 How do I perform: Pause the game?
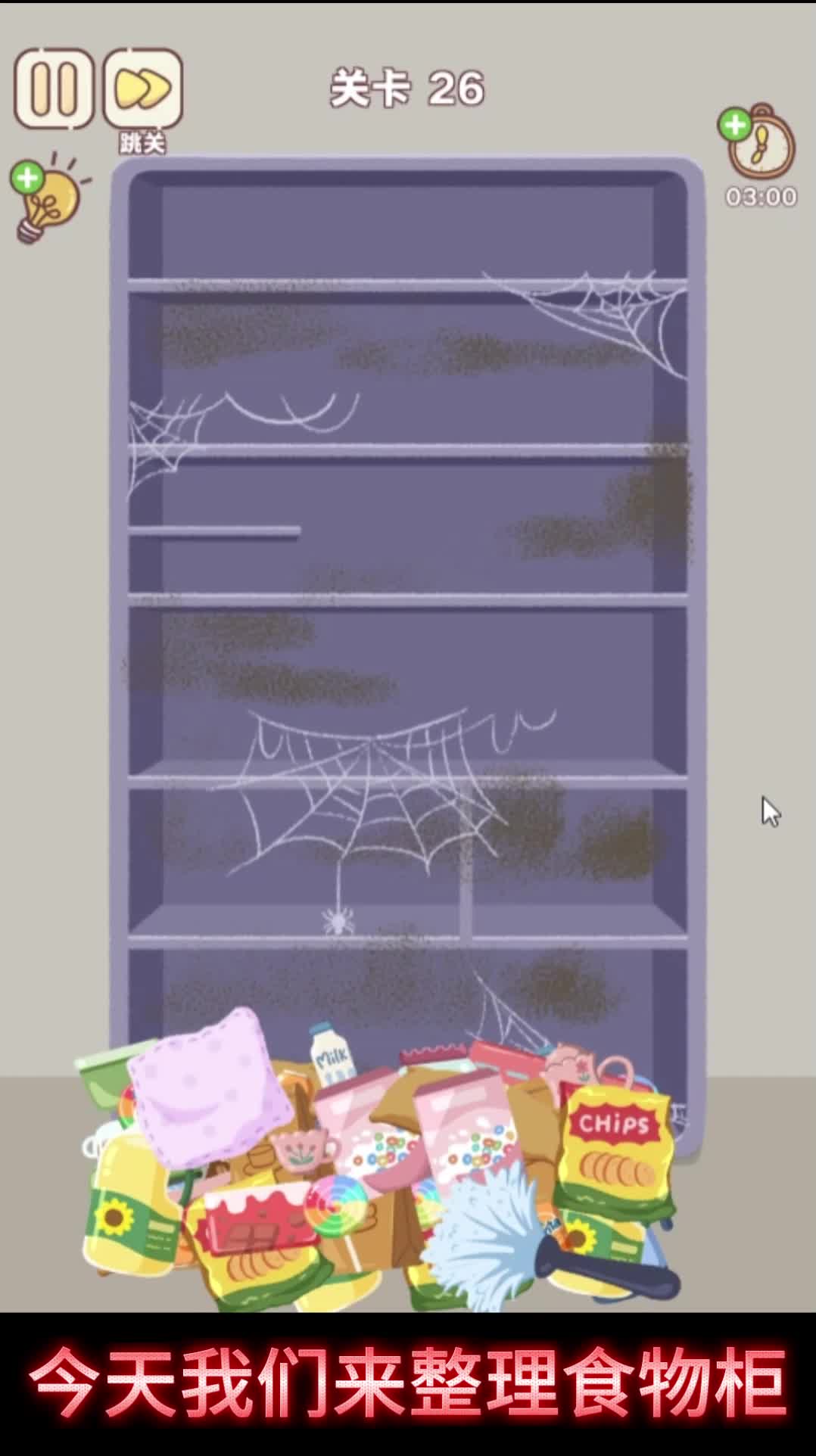click(x=54, y=89)
